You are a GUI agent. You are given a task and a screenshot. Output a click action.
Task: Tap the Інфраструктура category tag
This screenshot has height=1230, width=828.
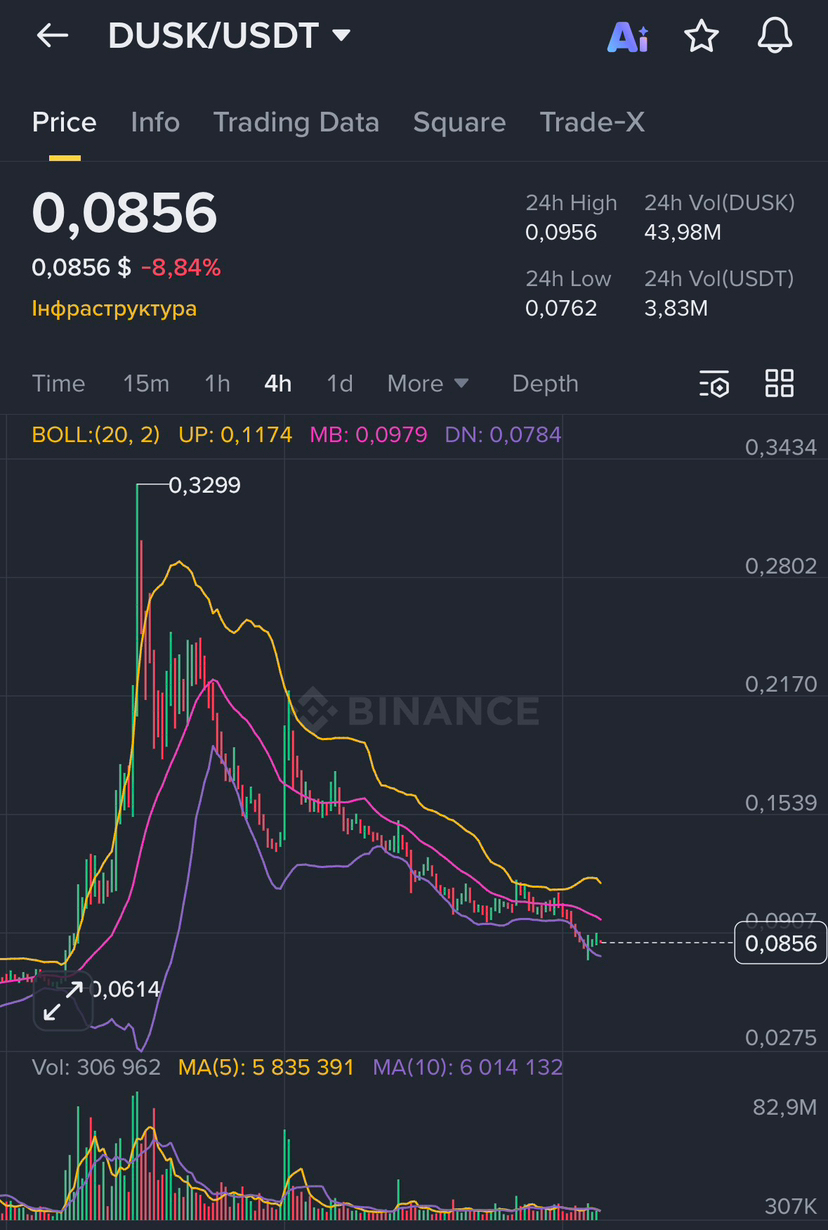[114, 308]
